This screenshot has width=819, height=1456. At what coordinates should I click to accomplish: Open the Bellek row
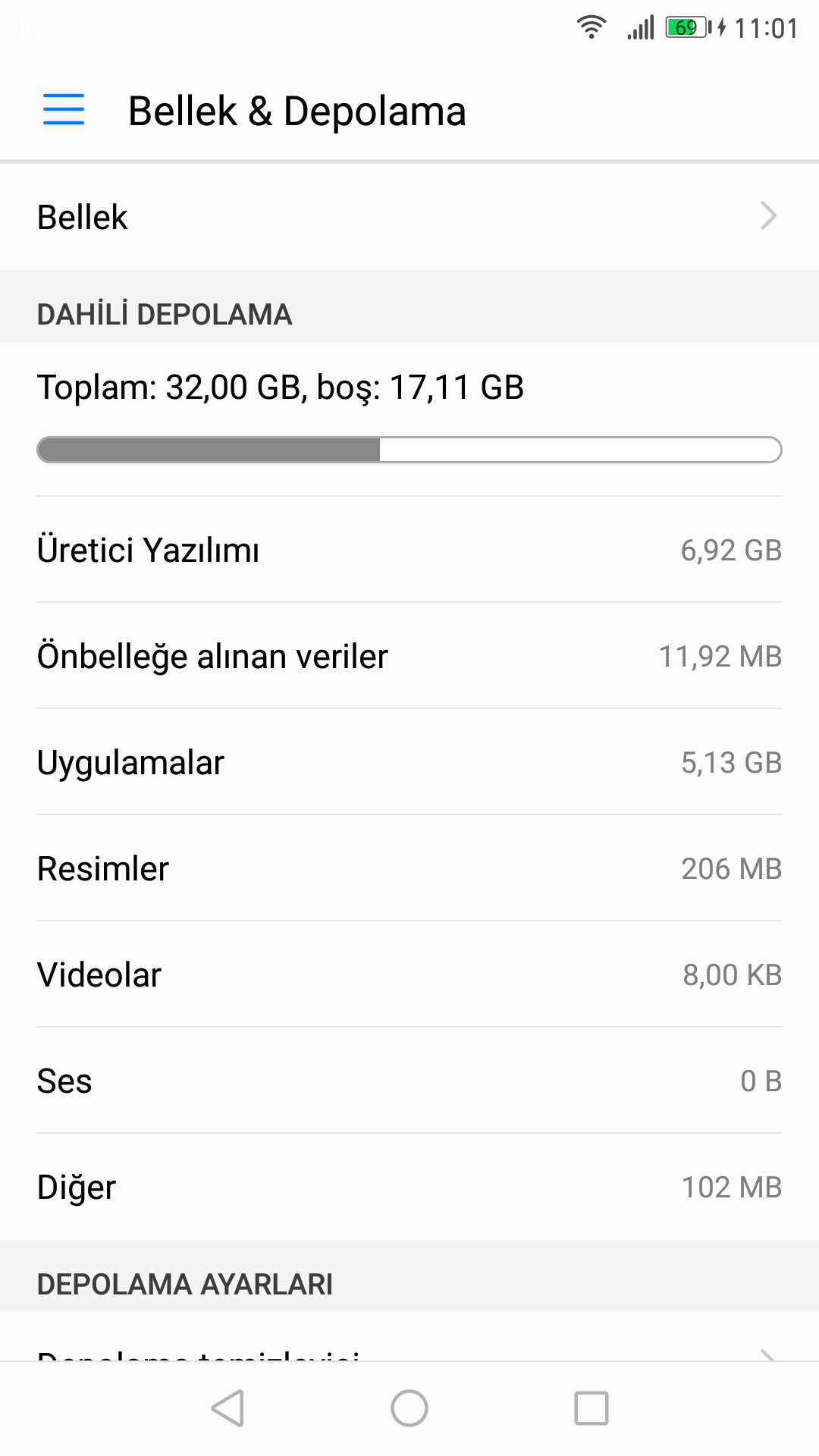(x=409, y=217)
